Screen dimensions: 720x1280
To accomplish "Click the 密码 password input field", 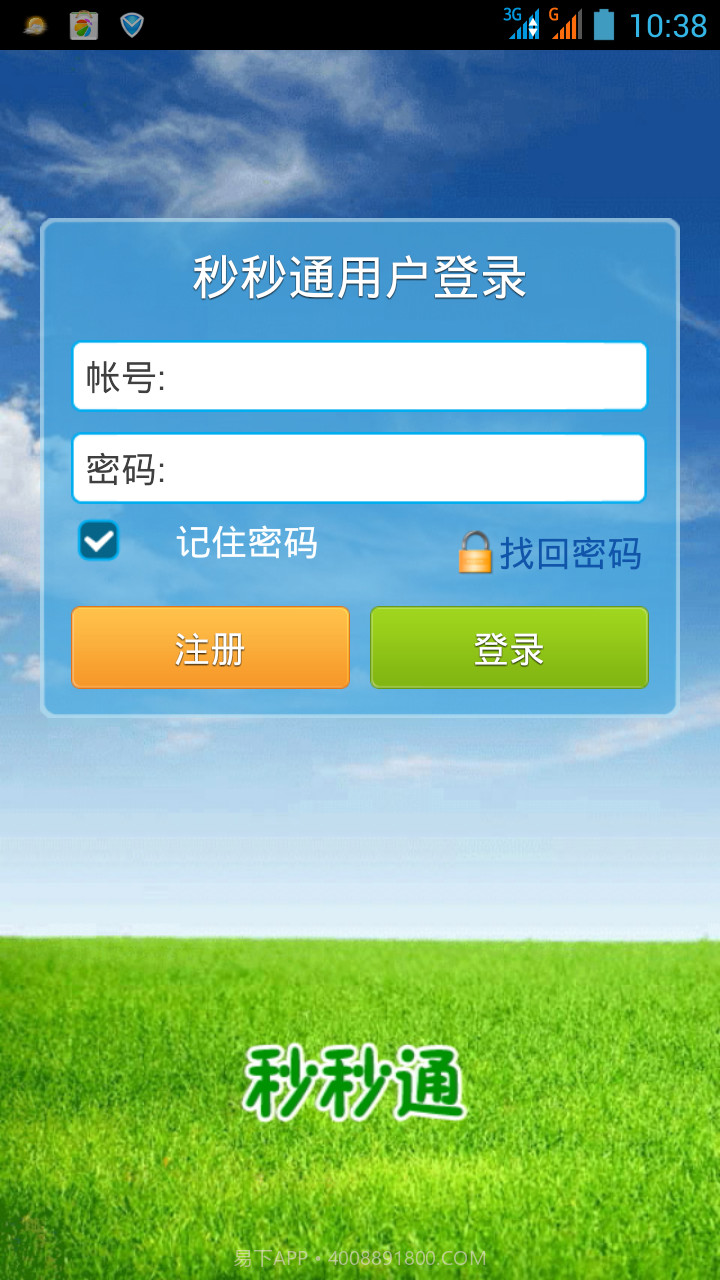I will click(x=360, y=467).
